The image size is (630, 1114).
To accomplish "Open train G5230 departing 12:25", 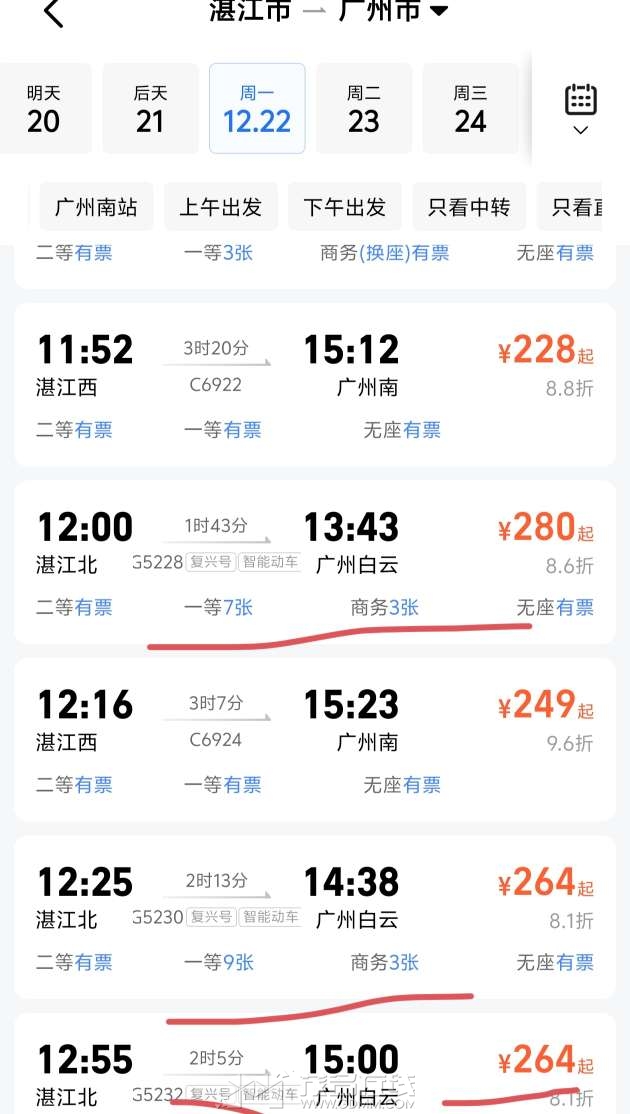I will click(x=315, y=916).
